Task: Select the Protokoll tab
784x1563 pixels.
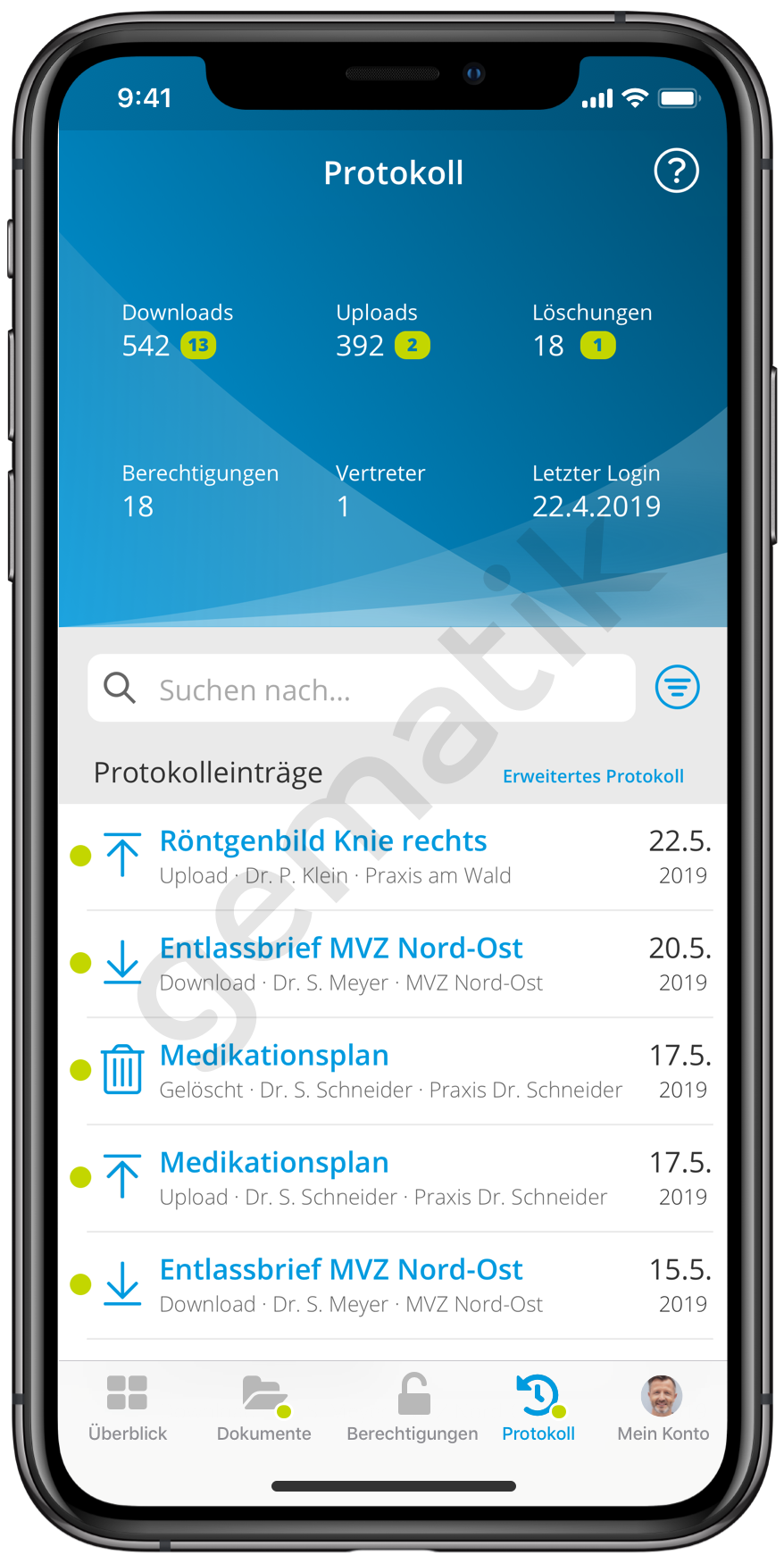Action: coord(538,1408)
